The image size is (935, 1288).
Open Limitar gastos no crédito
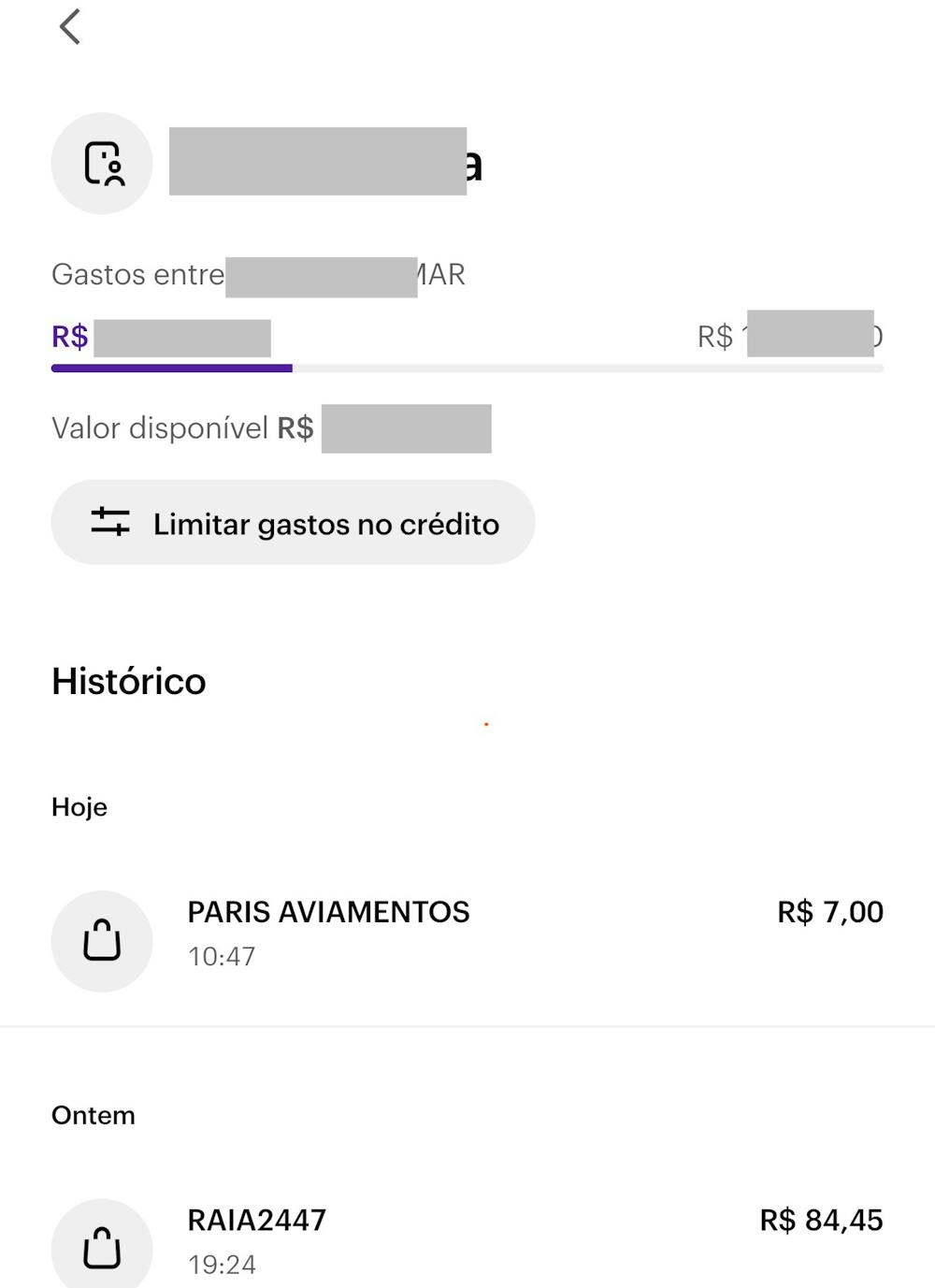293,523
